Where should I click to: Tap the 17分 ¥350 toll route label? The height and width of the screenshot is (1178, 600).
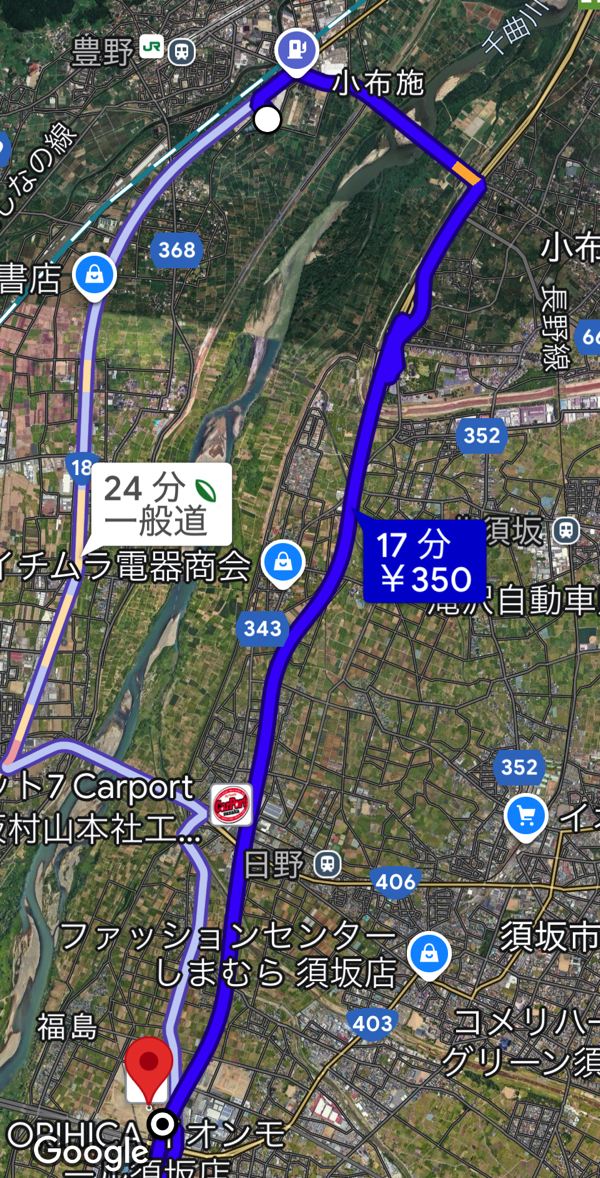tap(423, 561)
